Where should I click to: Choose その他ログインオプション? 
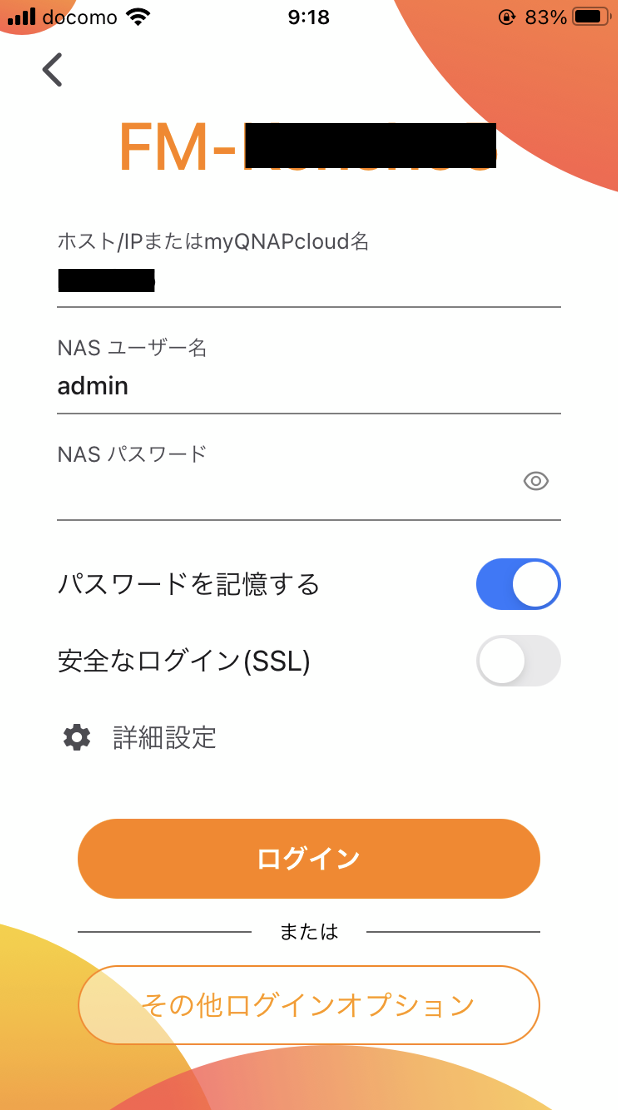(309, 1004)
